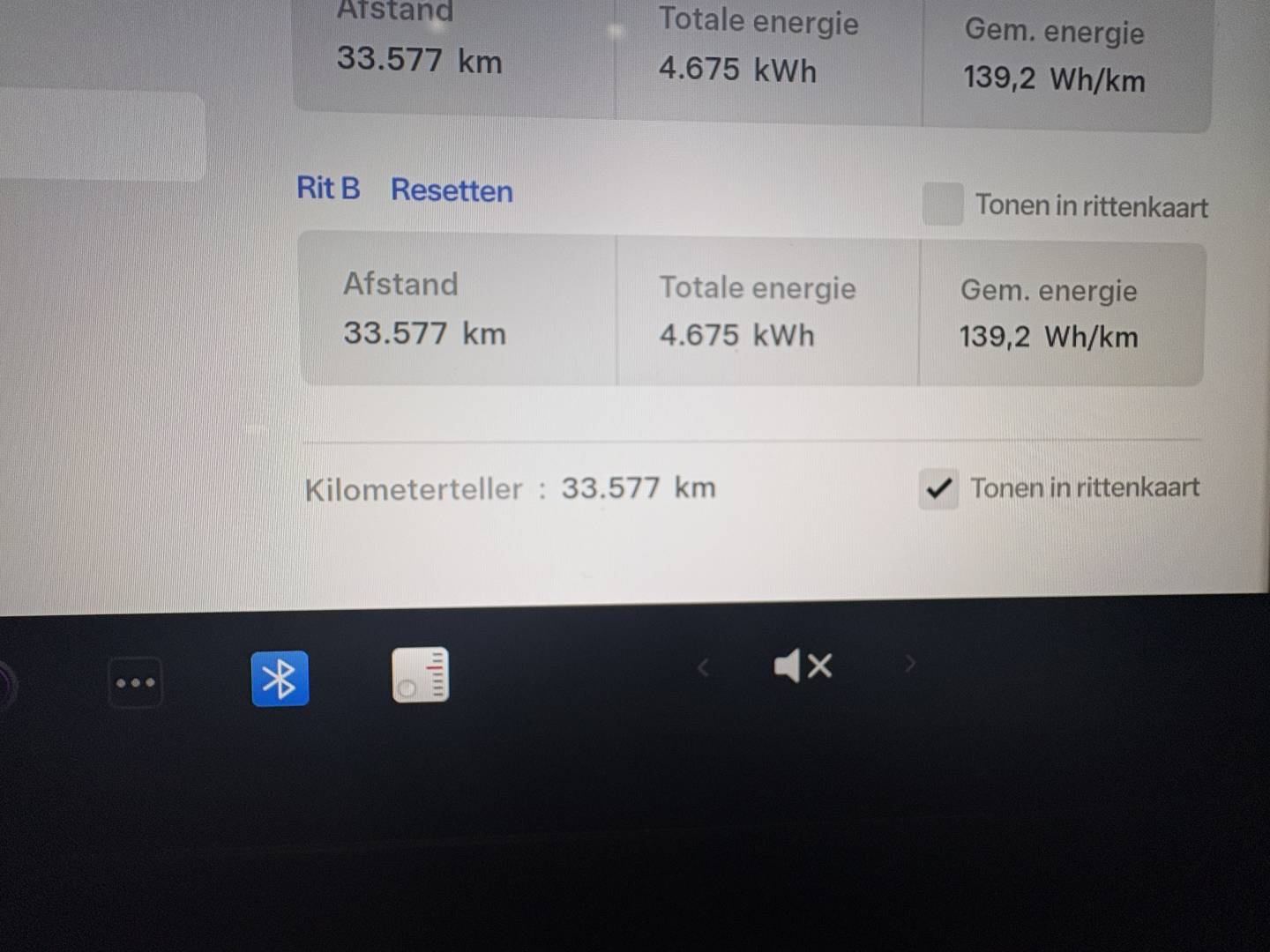Image resolution: width=1270 pixels, height=952 pixels.
Task: Open the radio app in the dock
Action: (x=421, y=675)
